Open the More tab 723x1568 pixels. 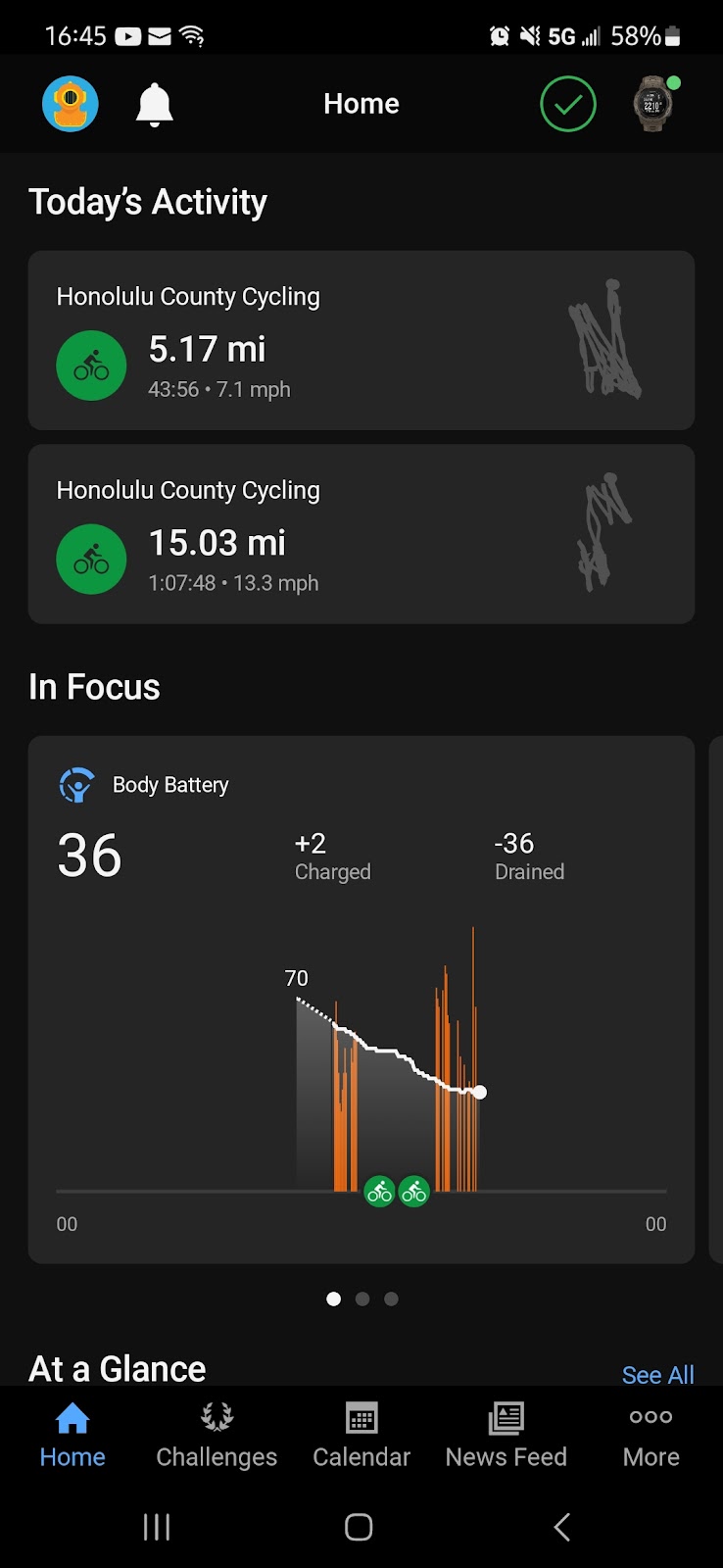pos(651,1435)
